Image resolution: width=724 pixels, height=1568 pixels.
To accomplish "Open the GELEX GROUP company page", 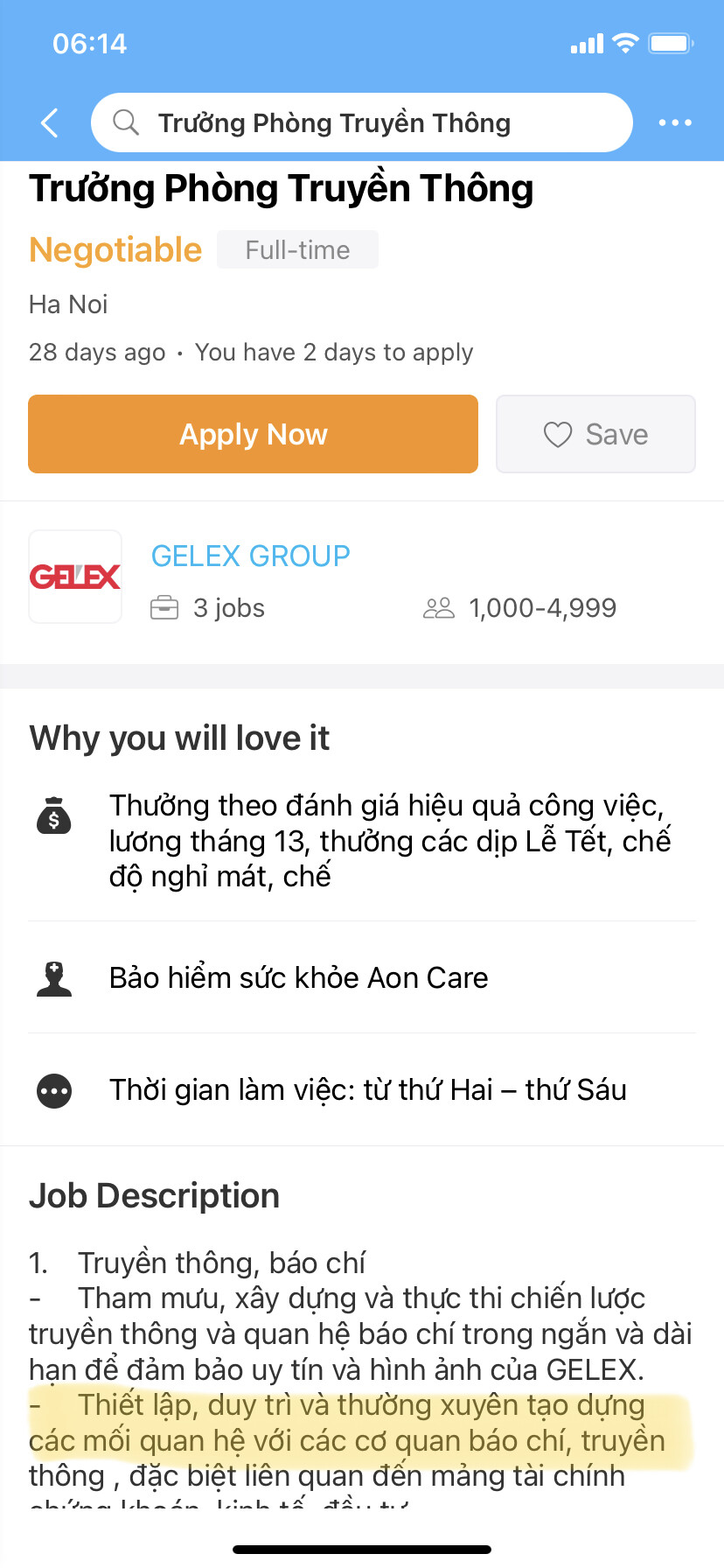I will [x=250, y=556].
